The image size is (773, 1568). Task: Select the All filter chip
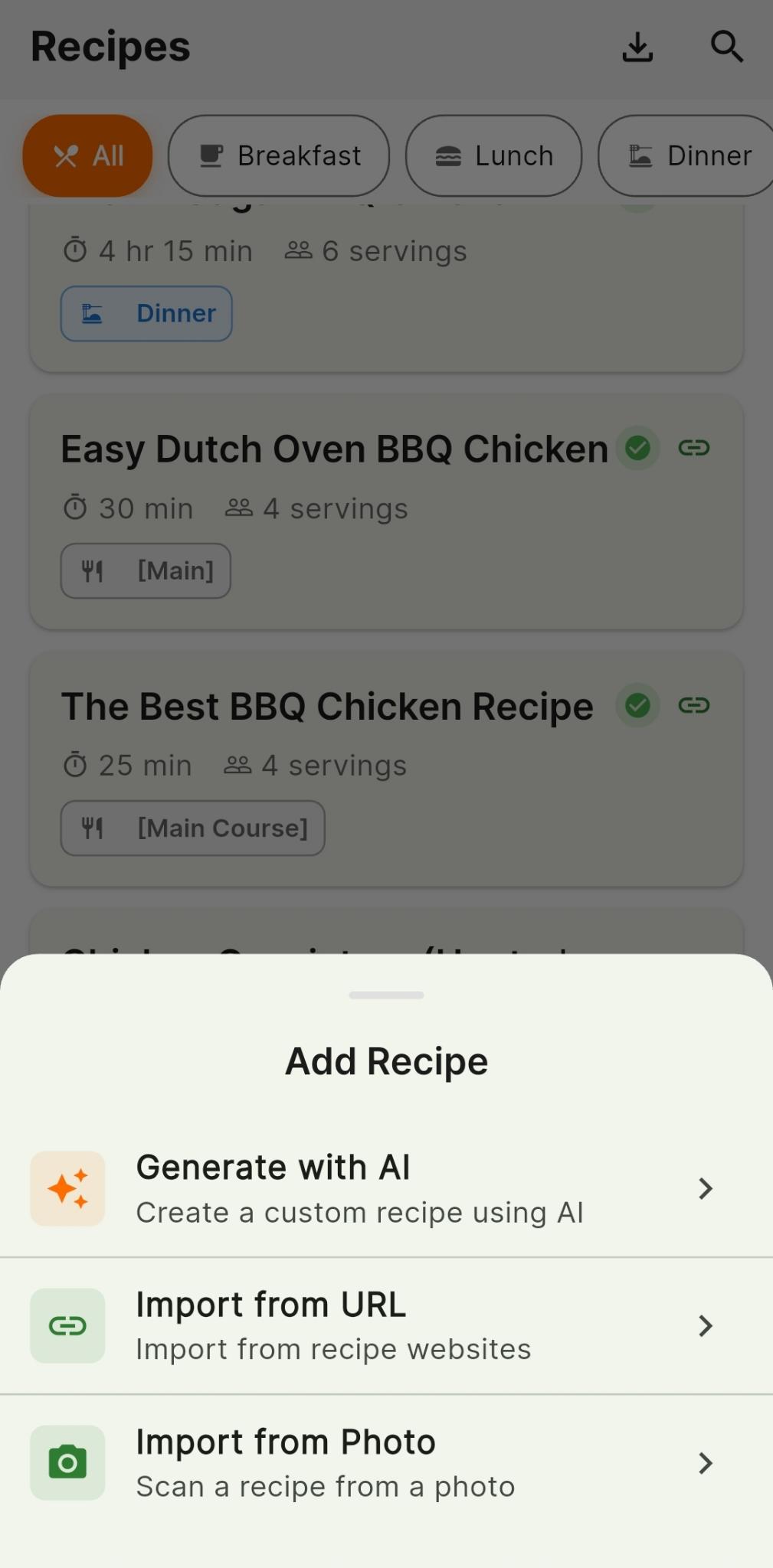click(x=87, y=155)
